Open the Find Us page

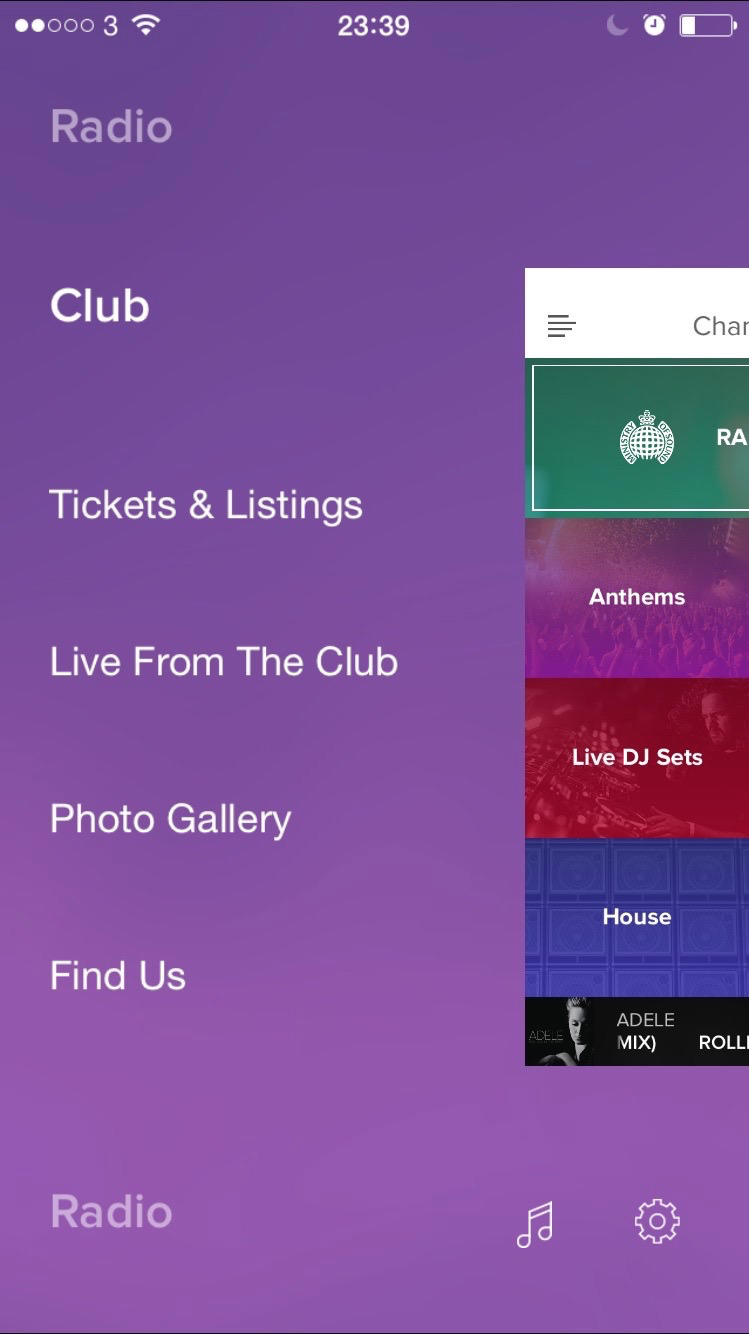pyautogui.click(x=118, y=976)
